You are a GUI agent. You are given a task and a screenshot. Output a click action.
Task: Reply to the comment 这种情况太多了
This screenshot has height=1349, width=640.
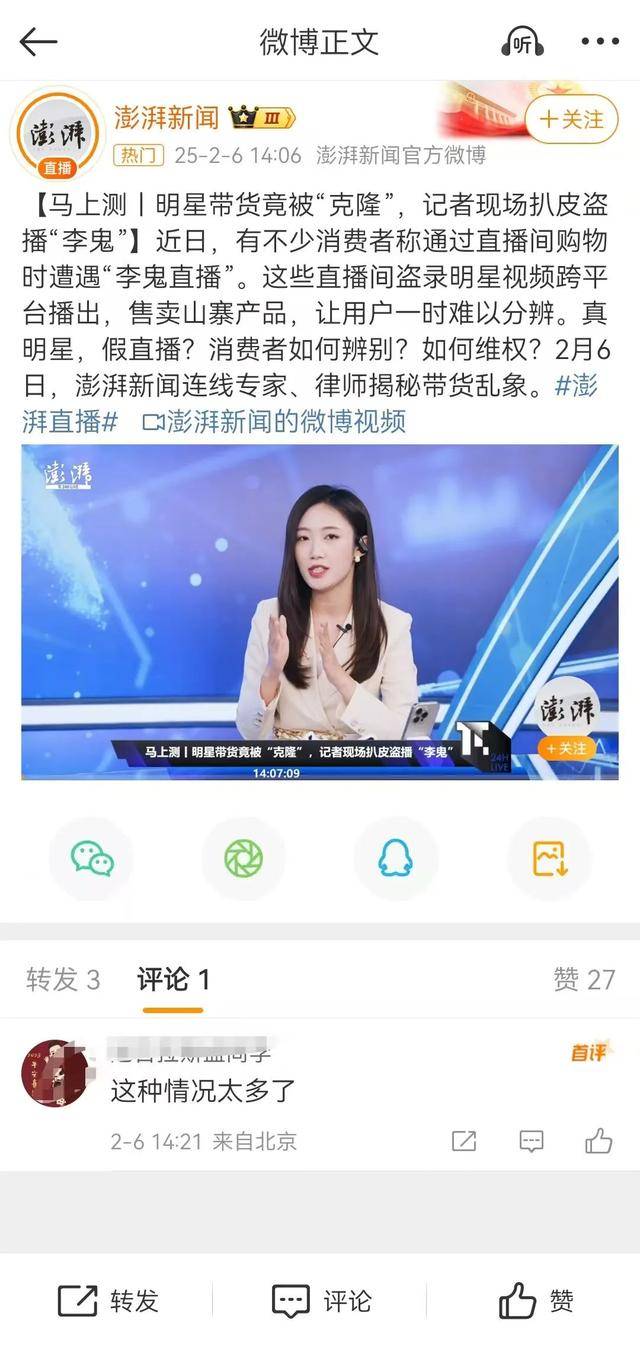click(x=531, y=1141)
